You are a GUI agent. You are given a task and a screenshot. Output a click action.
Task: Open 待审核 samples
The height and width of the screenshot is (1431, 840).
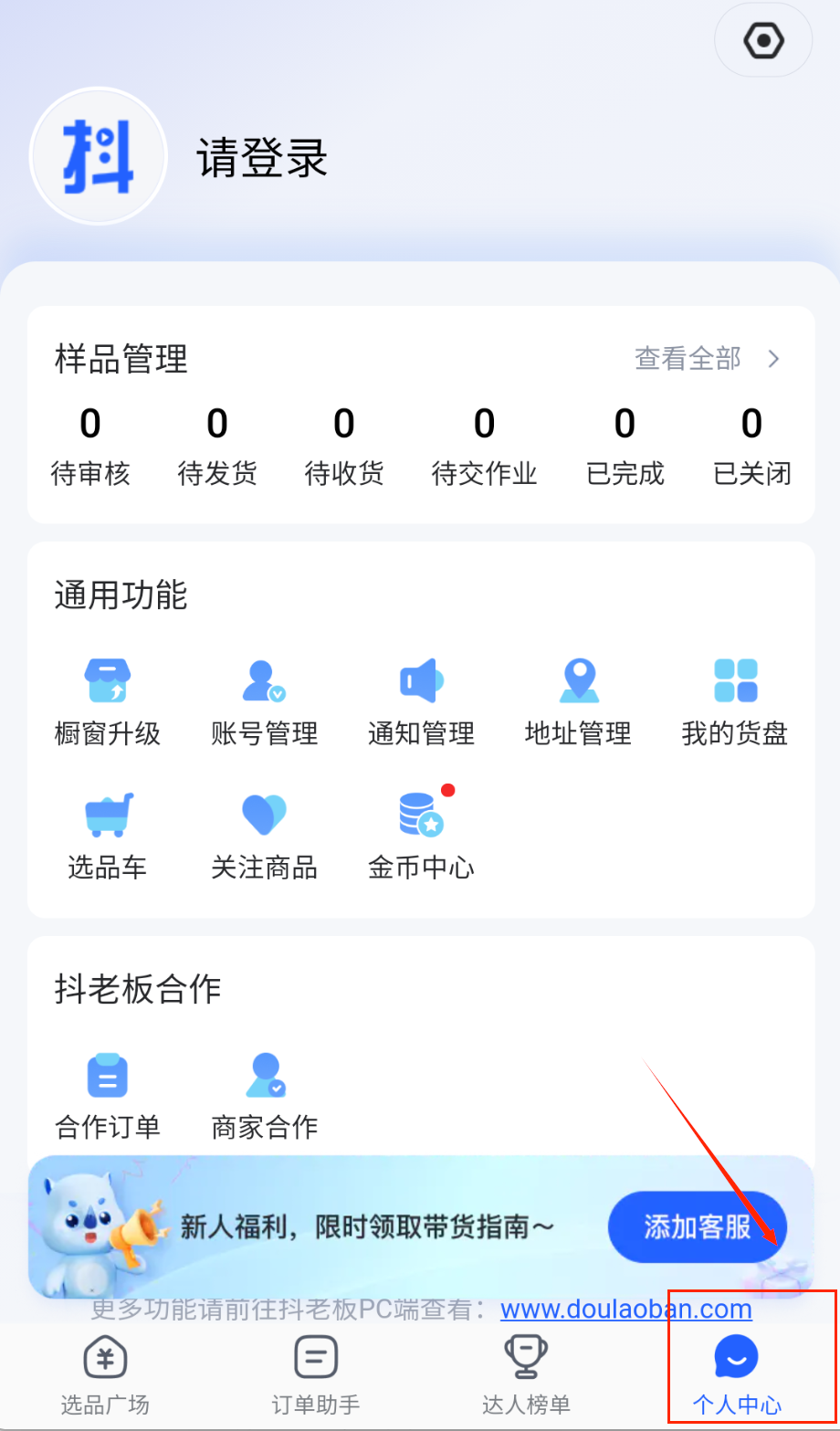pos(90,447)
